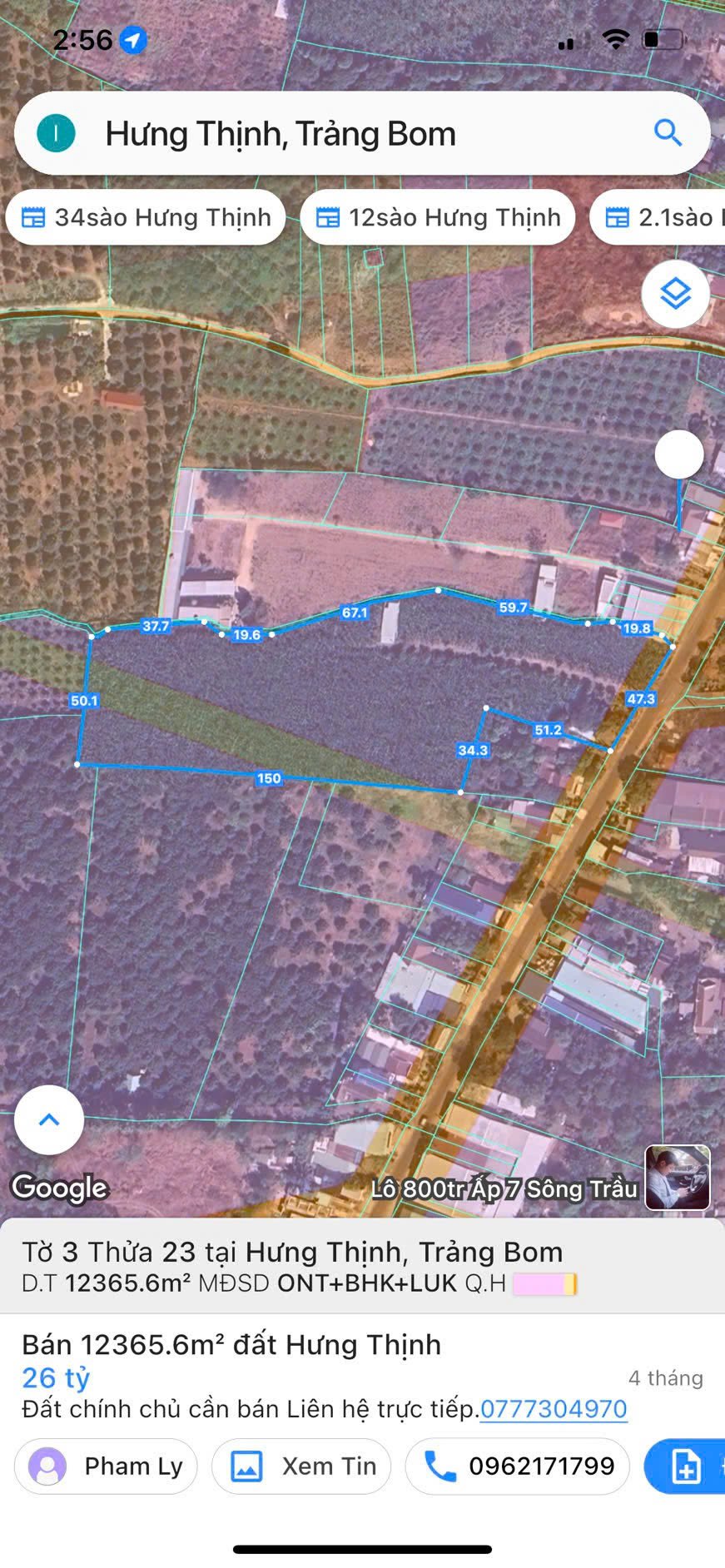
Task: Select the 12sào Hưng Thịnh chip
Action: [438, 218]
